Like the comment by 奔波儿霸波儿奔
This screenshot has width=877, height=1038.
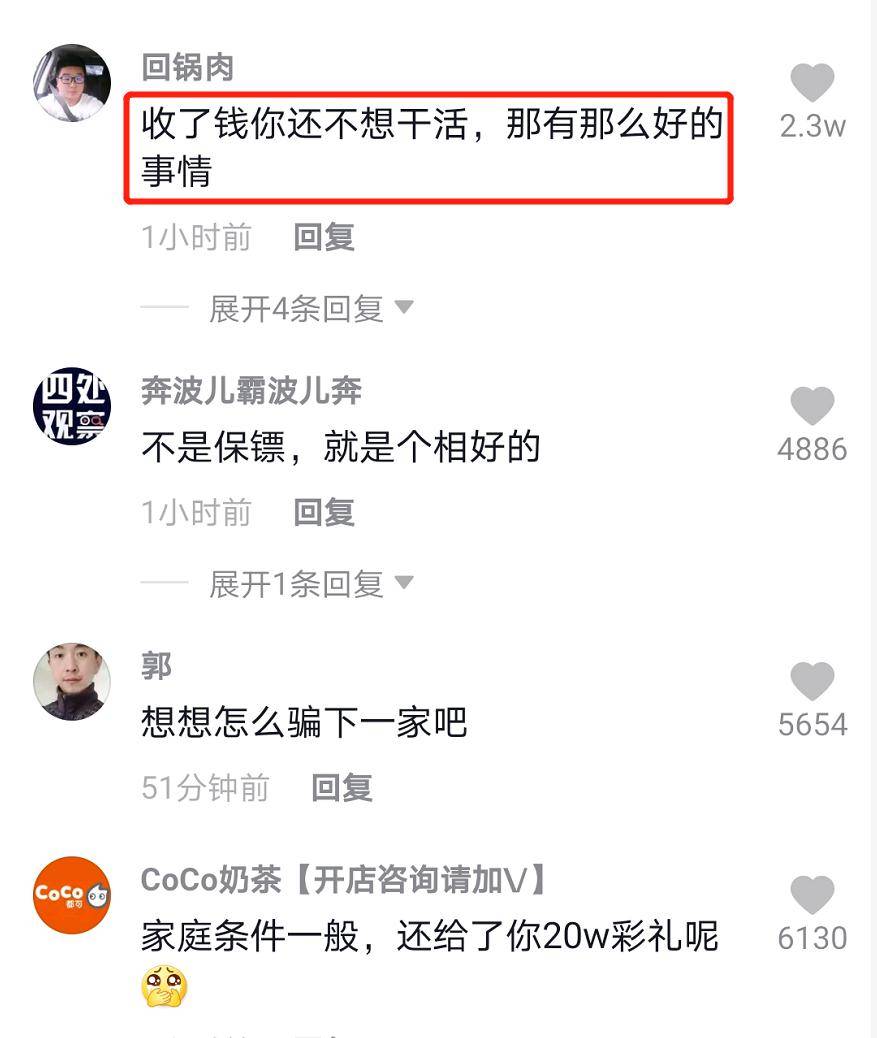(x=812, y=407)
